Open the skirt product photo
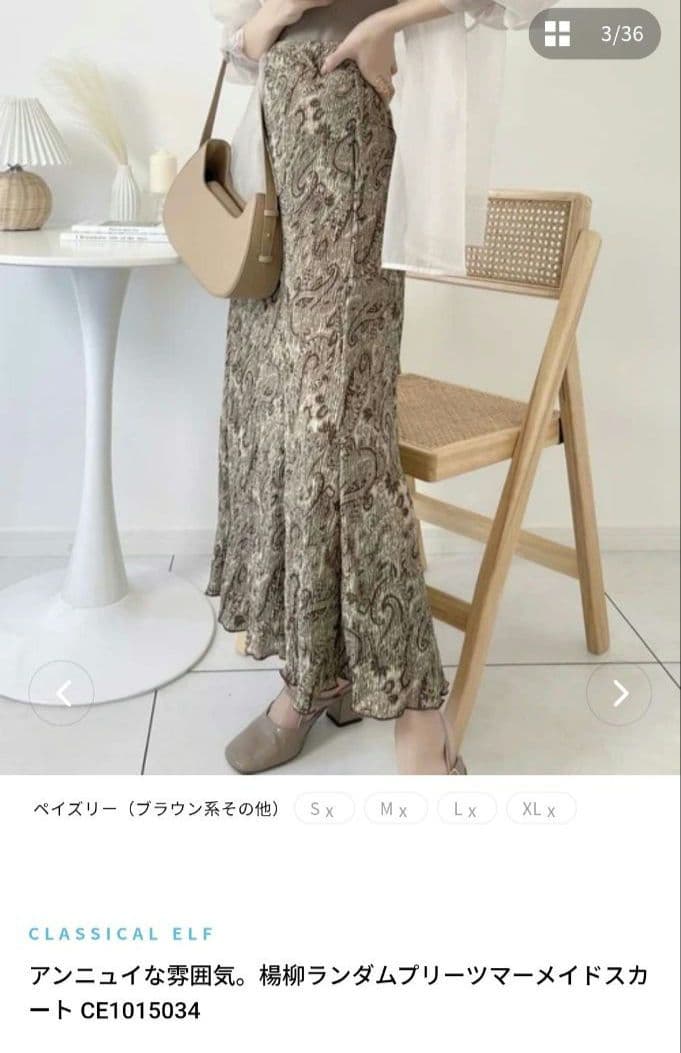 [330, 400]
